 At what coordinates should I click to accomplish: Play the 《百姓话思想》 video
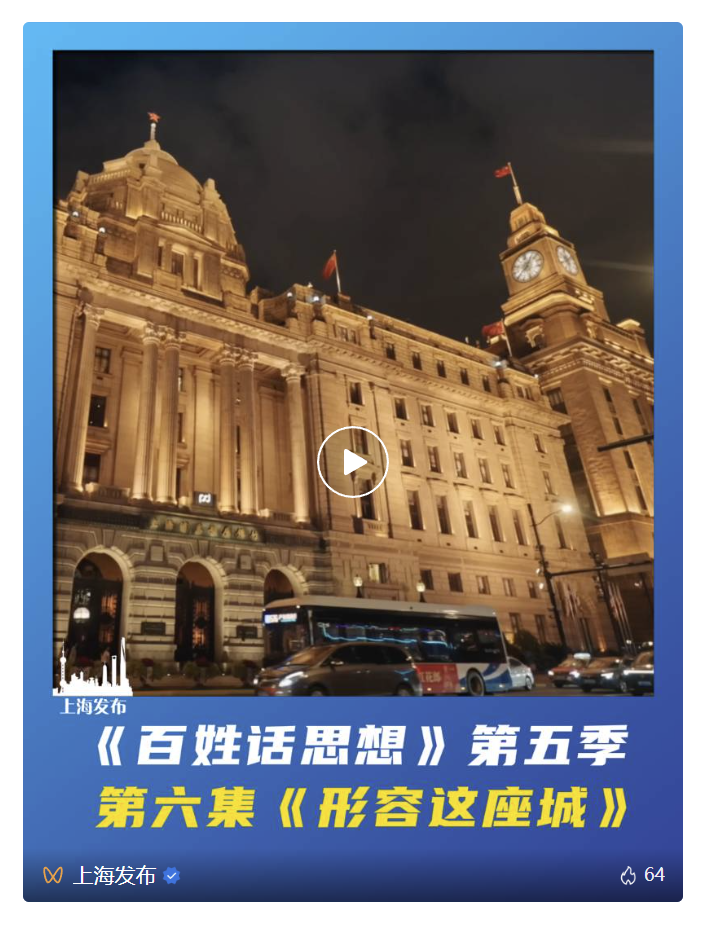[353, 462]
